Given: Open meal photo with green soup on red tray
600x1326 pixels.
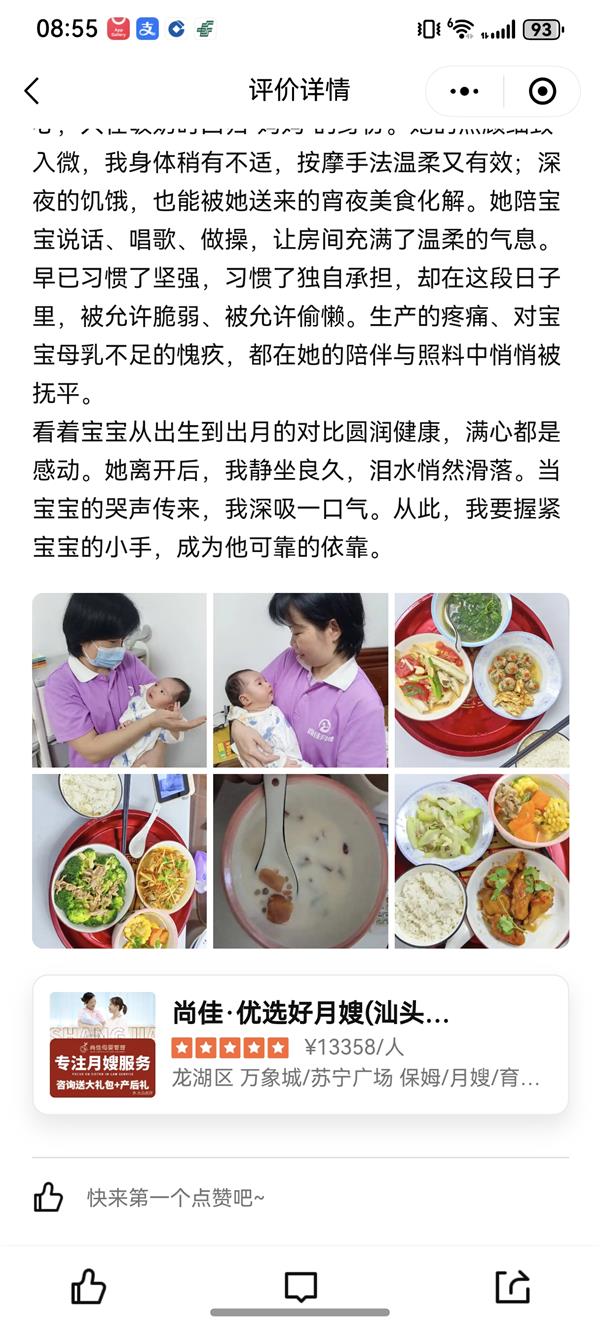Looking at the screenshot, I should pyautogui.click(x=481, y=680).
